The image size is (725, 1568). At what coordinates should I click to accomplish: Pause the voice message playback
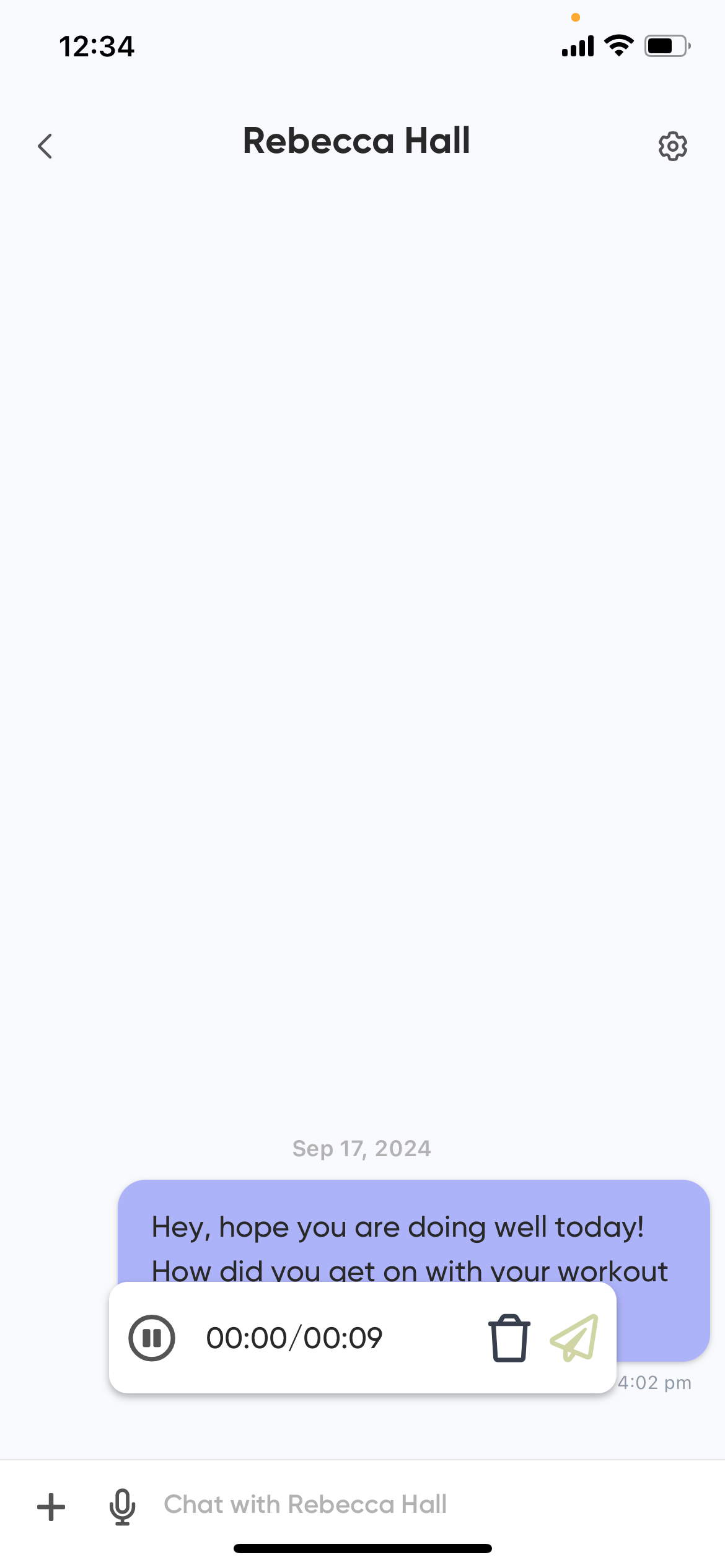click(x=152, y=1338)
